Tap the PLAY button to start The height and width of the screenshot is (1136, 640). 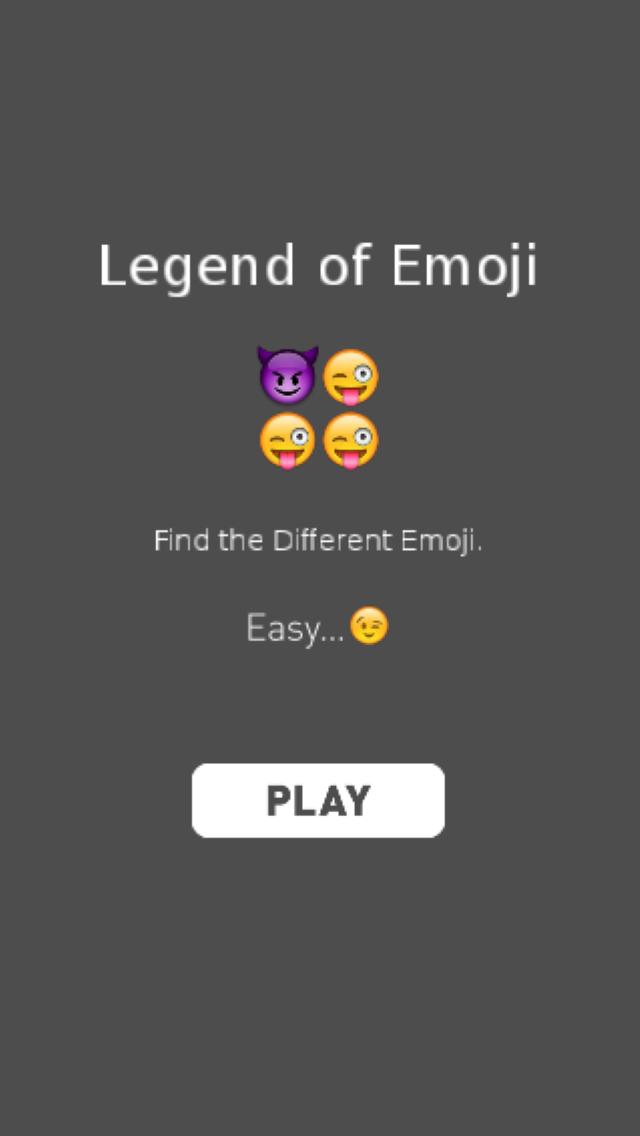318,800
